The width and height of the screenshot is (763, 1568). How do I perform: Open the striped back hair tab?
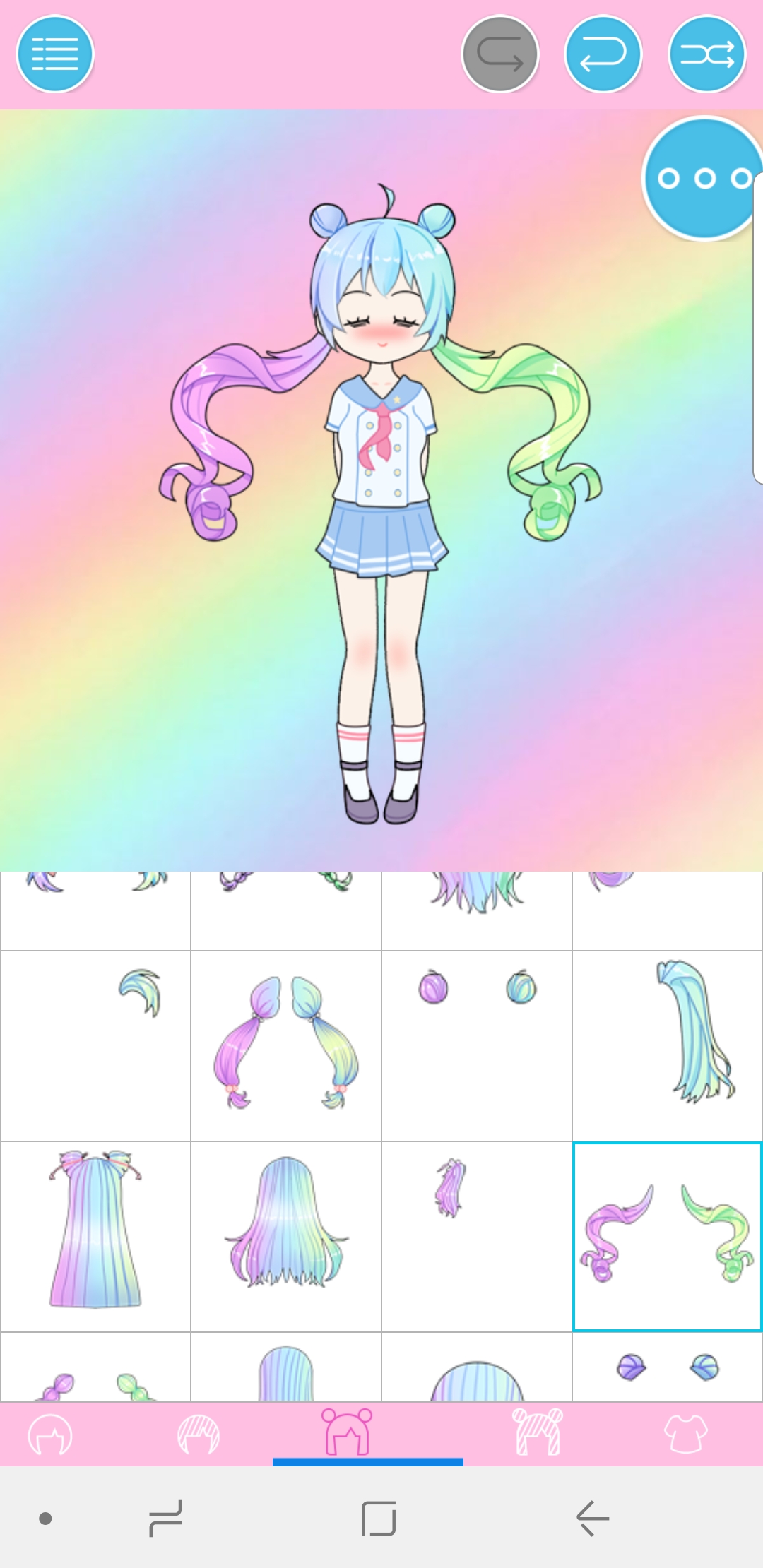point(537,1432)
